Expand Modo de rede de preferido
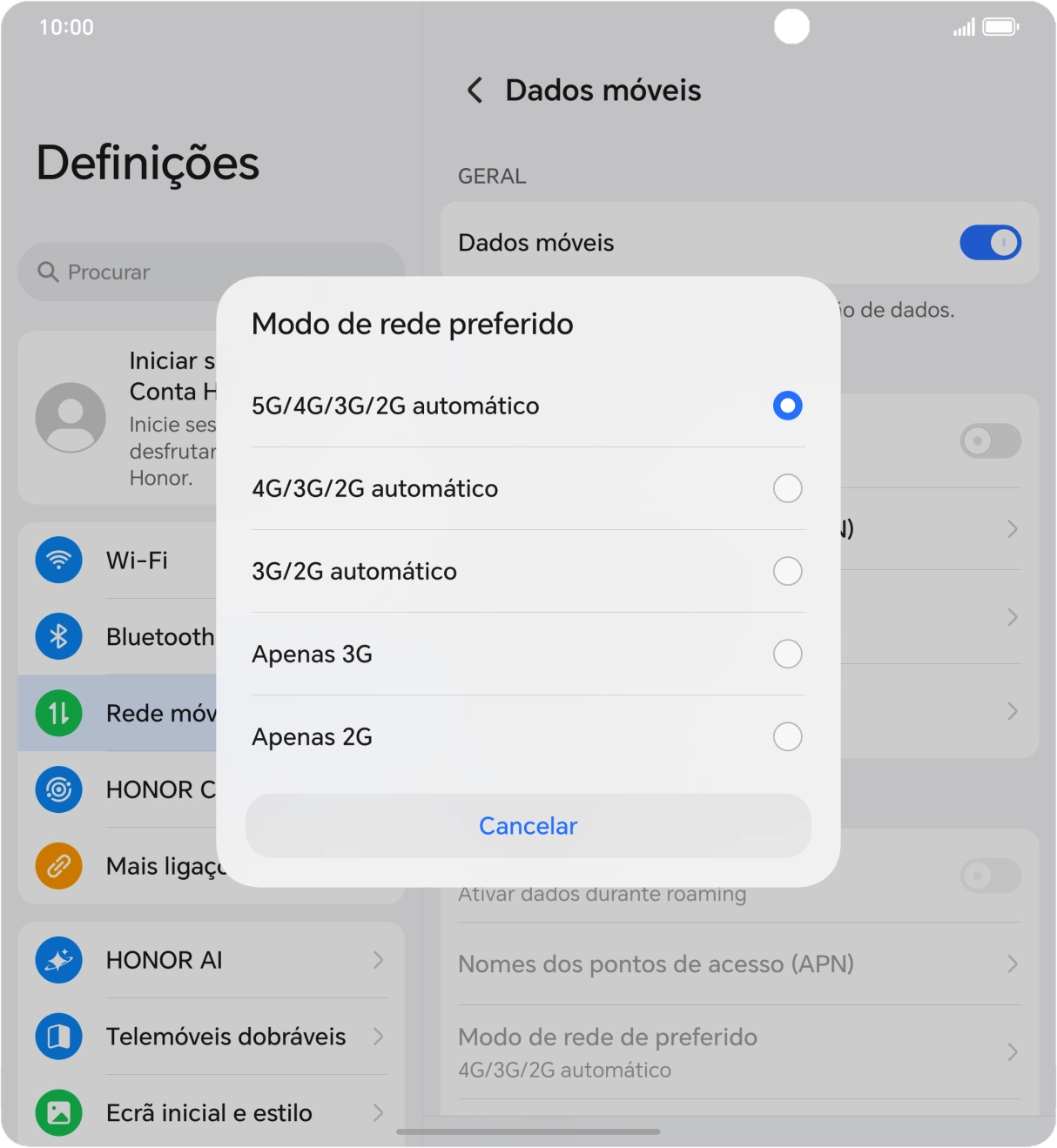This screenshot has width=1057, height=1148. click(x=739, y=1051)
